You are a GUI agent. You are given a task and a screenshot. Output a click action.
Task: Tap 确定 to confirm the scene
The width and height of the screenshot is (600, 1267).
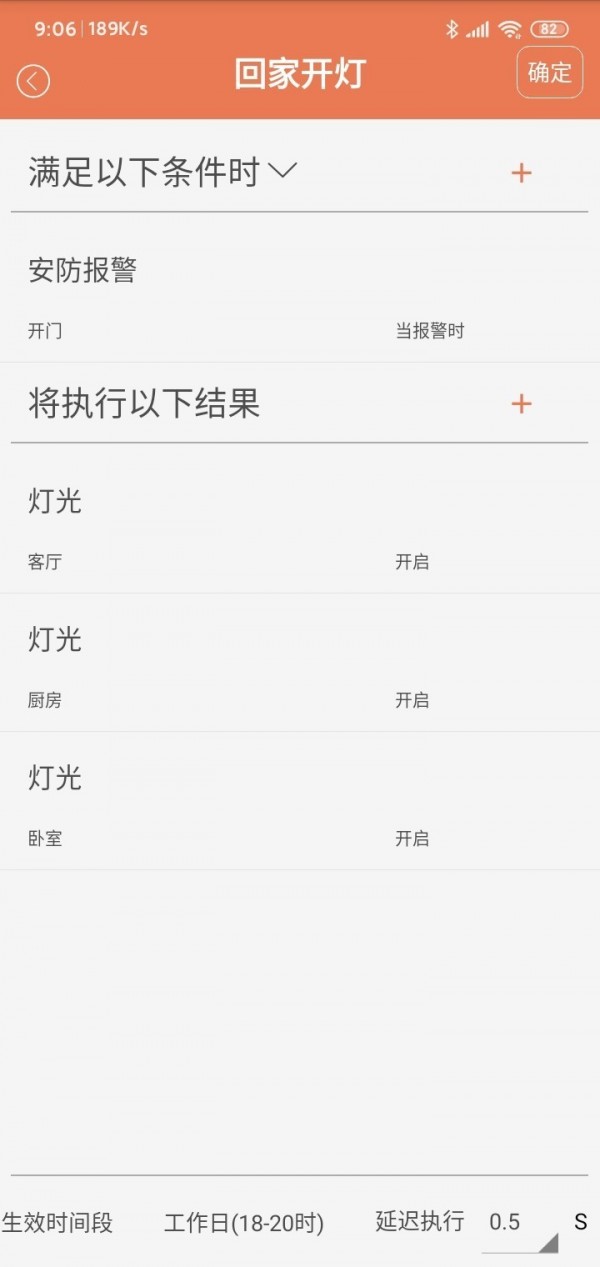[x=549, y=73]
